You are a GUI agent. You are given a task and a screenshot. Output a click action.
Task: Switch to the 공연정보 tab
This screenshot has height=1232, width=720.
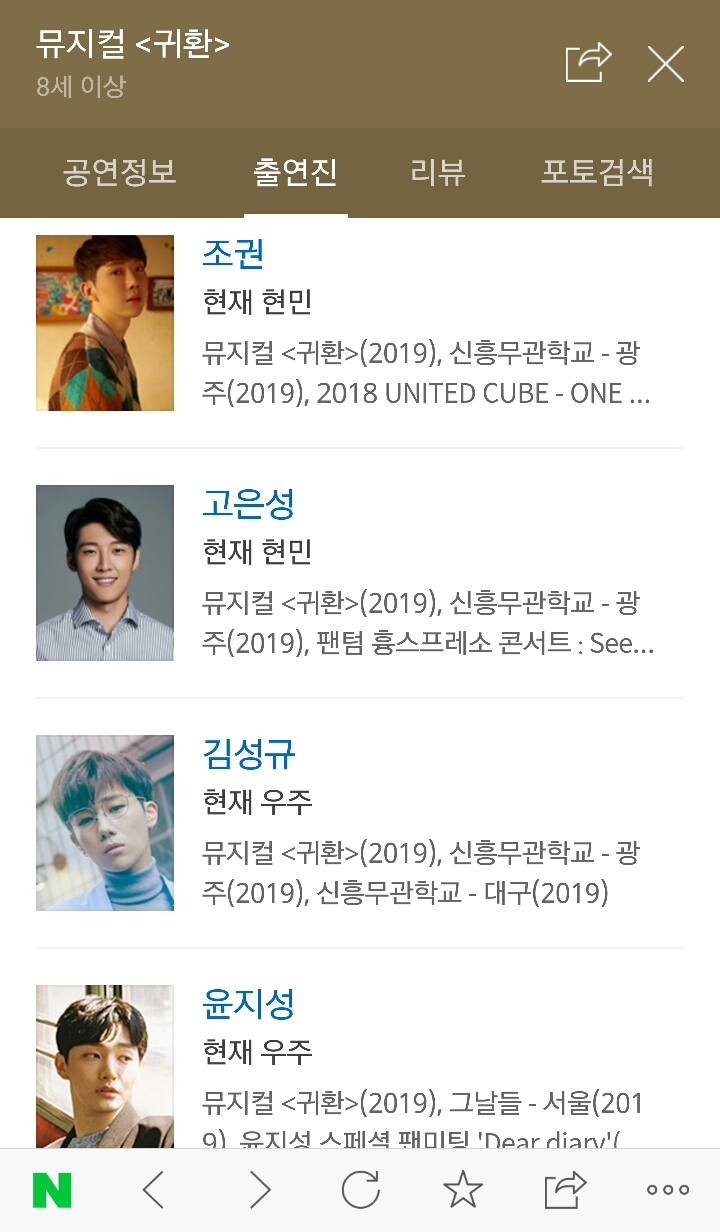pyautogui.click(x=120, y=172)
